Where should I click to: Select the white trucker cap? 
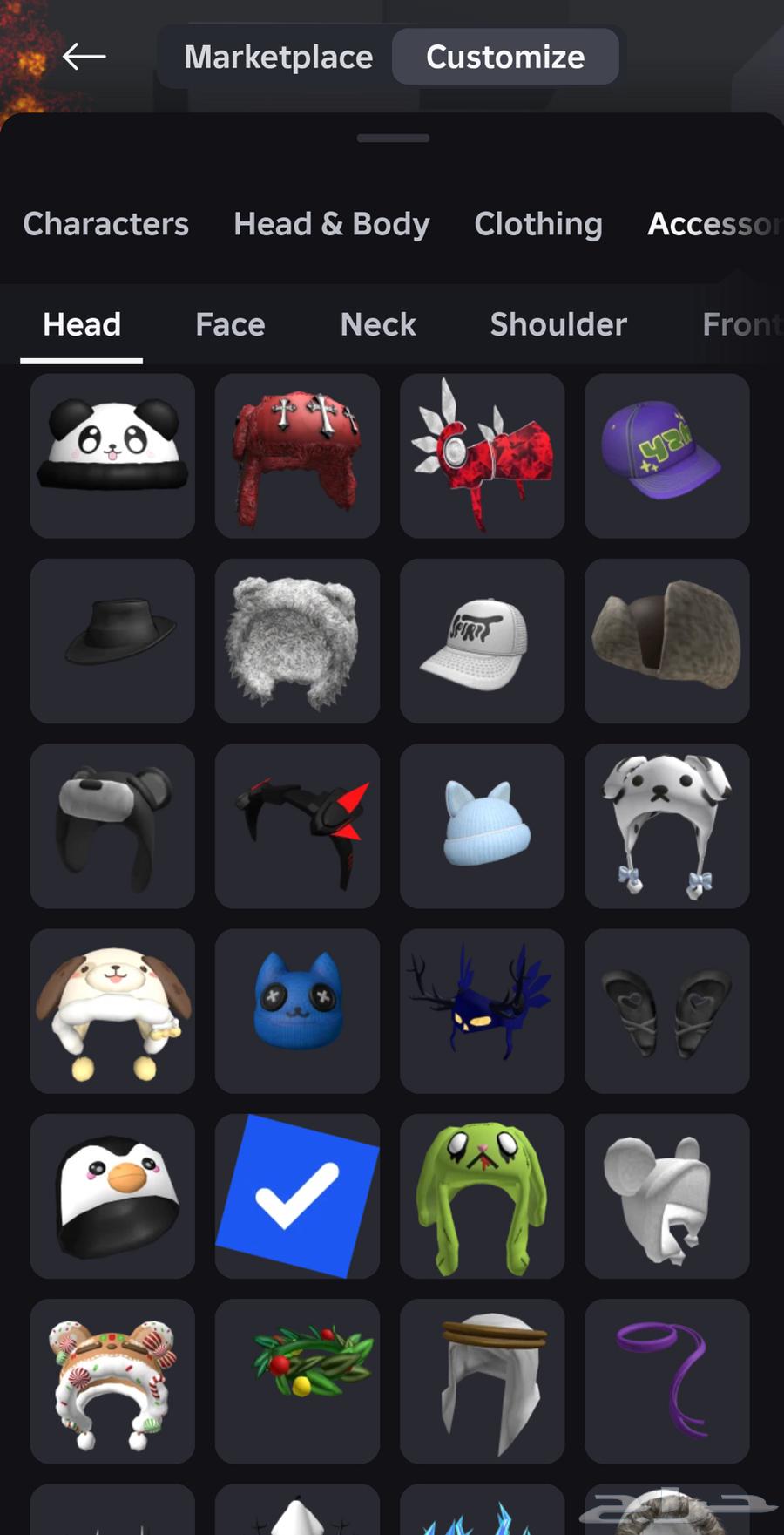[x=482, y=641]
